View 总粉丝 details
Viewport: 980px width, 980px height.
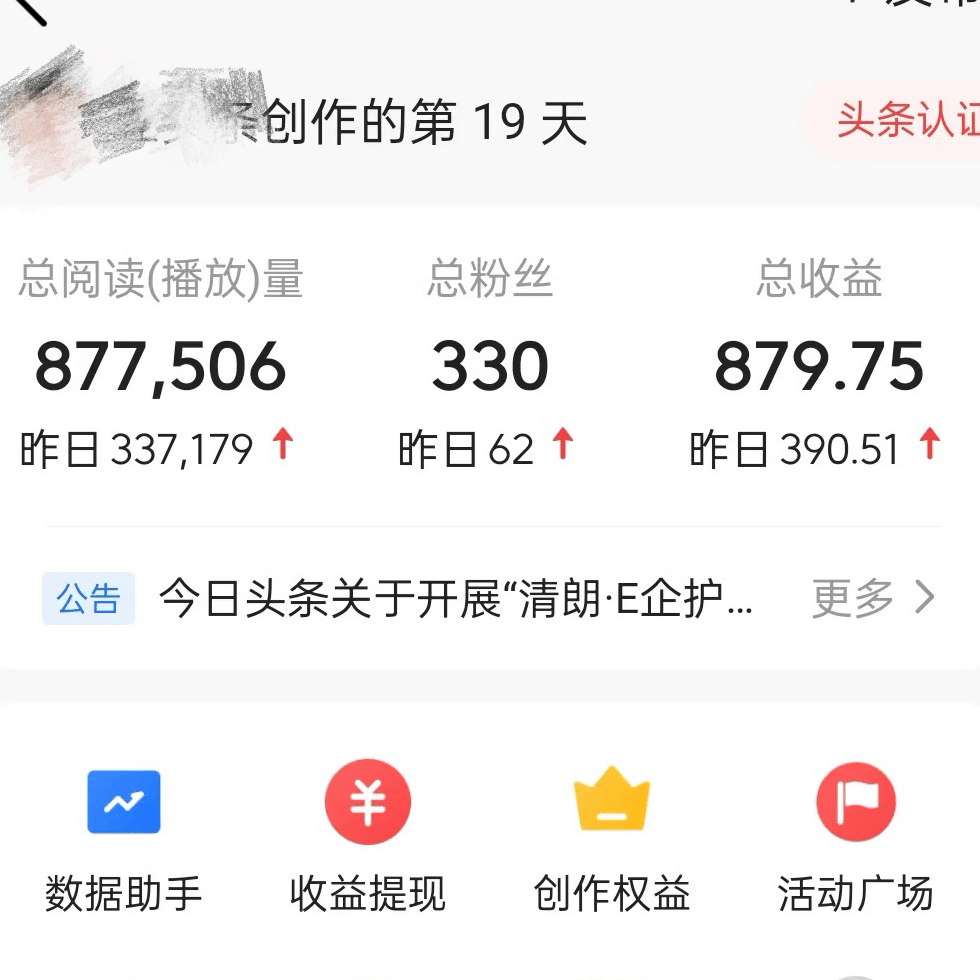490,366
